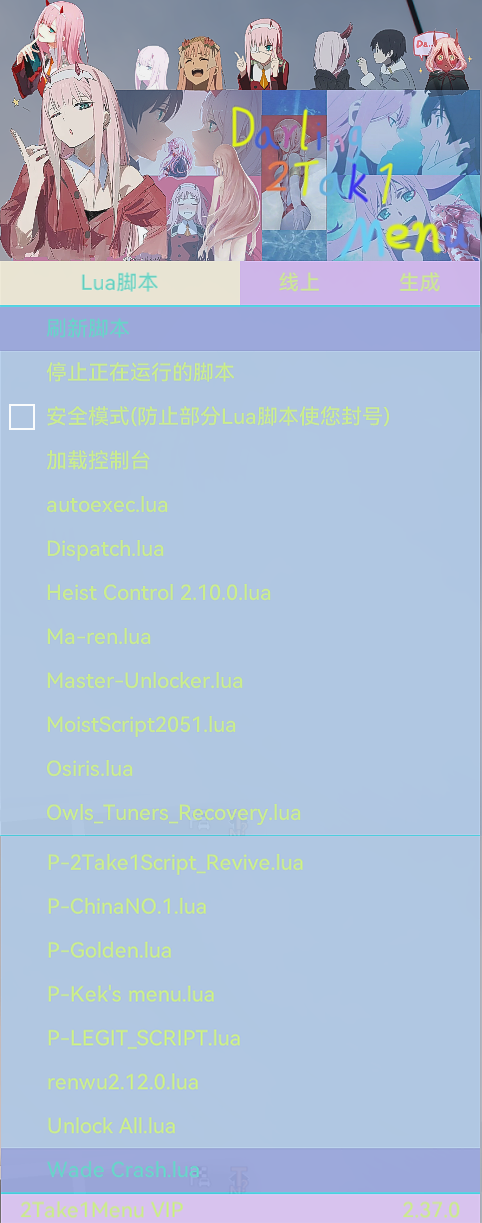The image size is (482, 1223).
Task: Tap 停止正在运行的脚本
Action: (241, 373)
